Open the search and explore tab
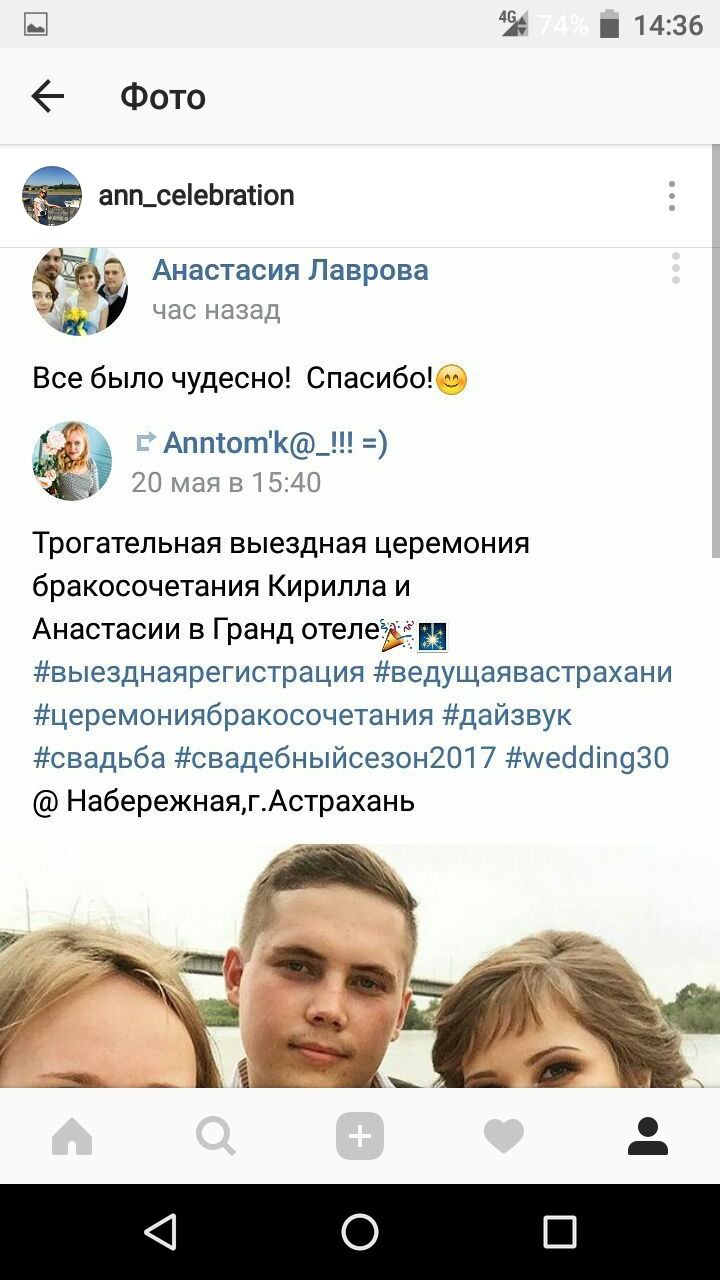The width and height of the screenshot is (720, 1280). (x=216, y=1136)
